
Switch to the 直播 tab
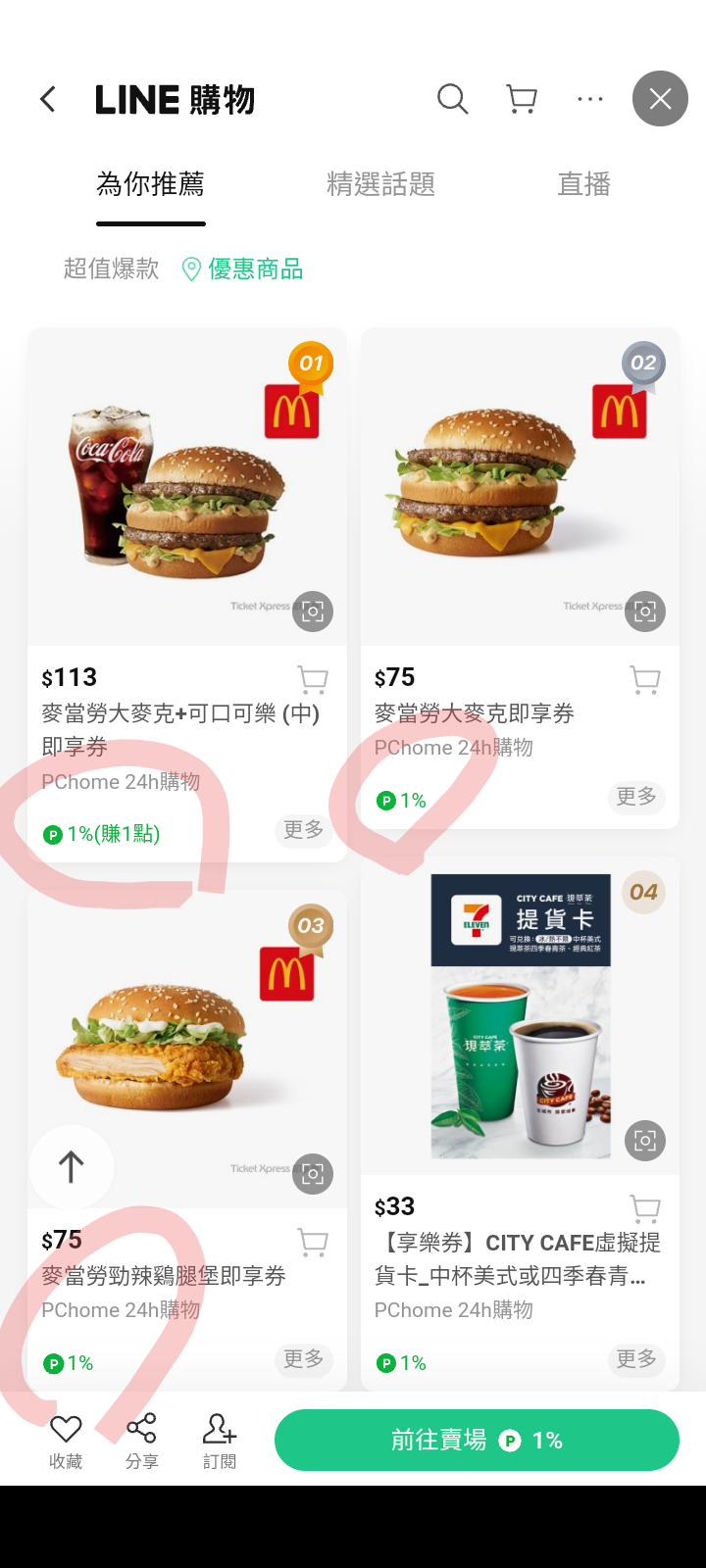583,184
